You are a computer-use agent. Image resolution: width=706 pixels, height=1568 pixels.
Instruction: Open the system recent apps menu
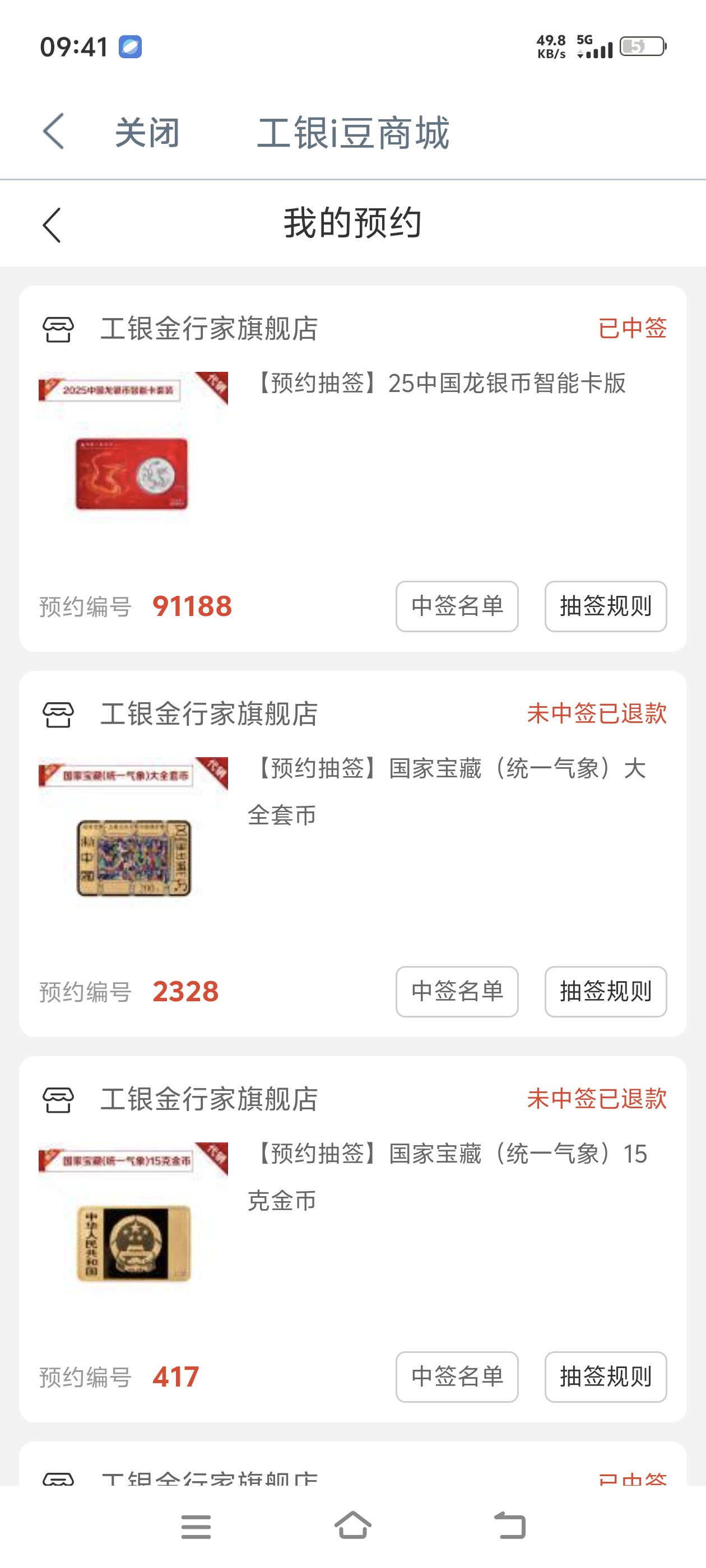pos(196,1527)
